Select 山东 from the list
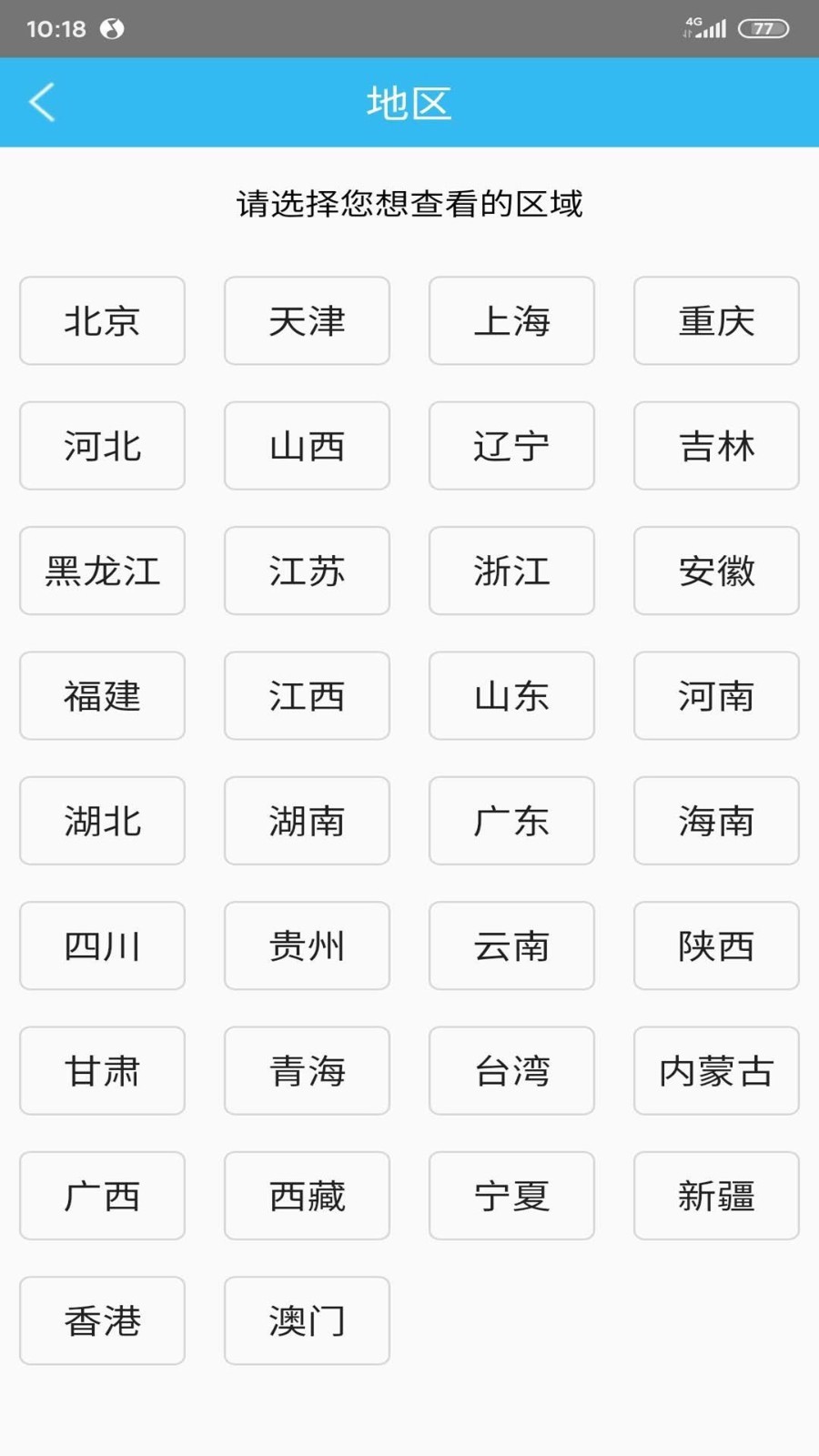Screen dimensions: 819x1456 511,696
